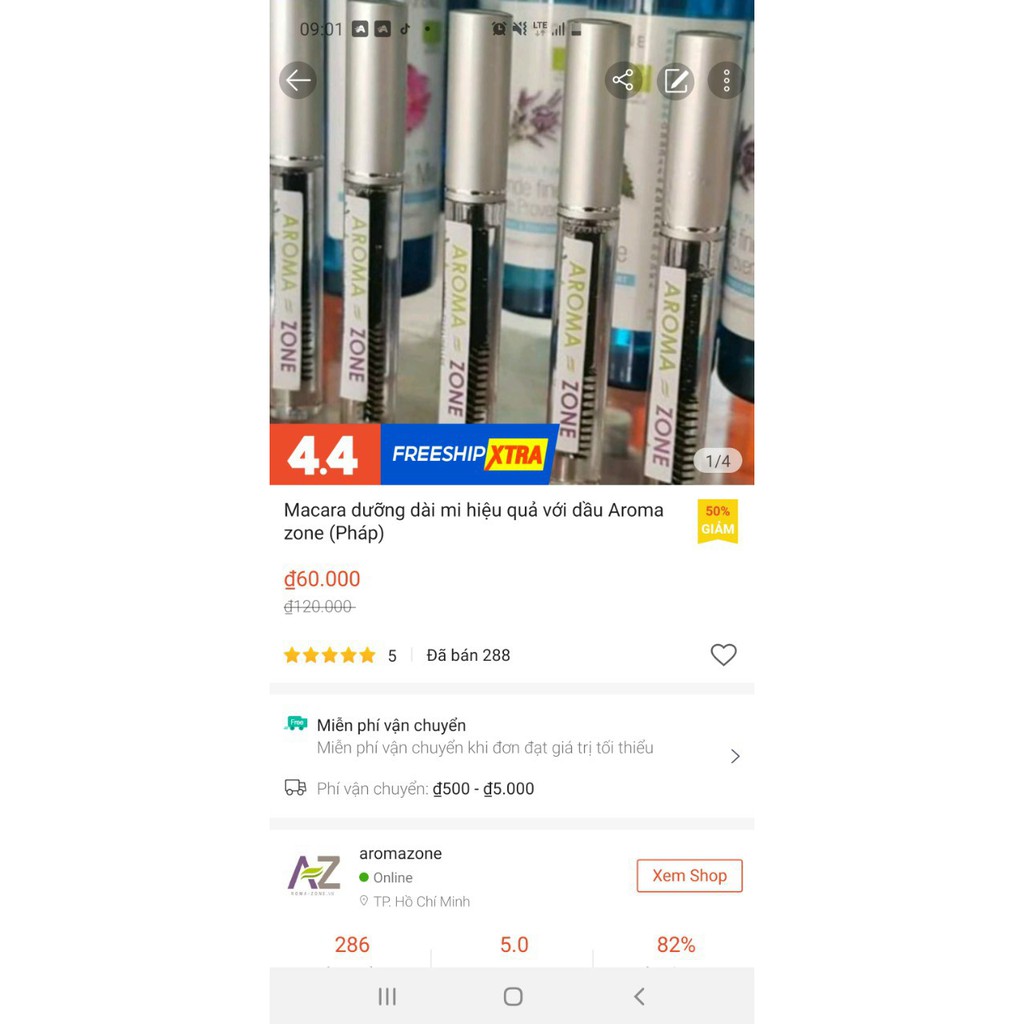Image resolution: width=1024 pixels, height=1024 pixels.
Task: Go back using the top arrow
Action: coord(298,80)
